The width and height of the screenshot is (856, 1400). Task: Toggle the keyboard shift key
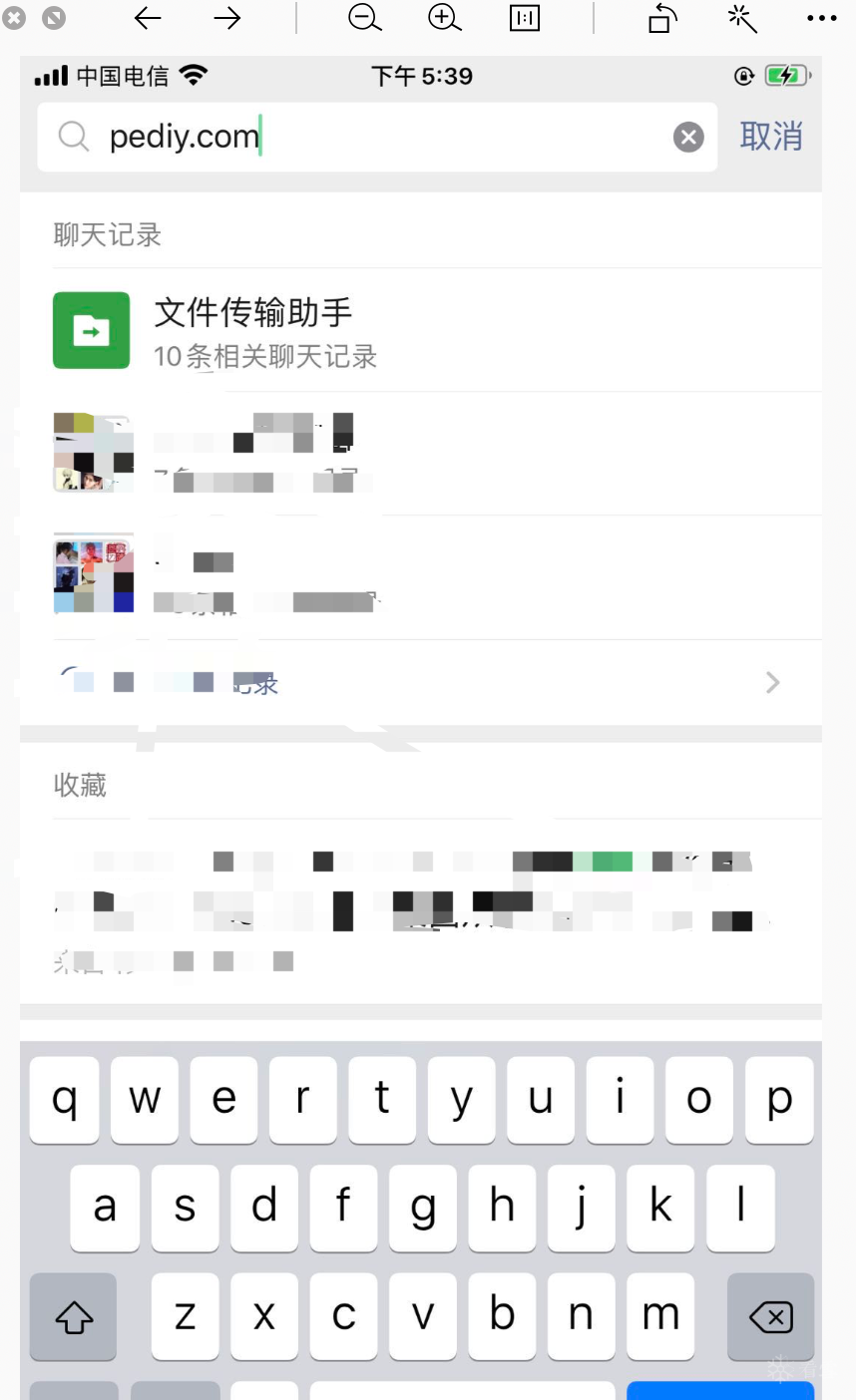click(74, 1317)
